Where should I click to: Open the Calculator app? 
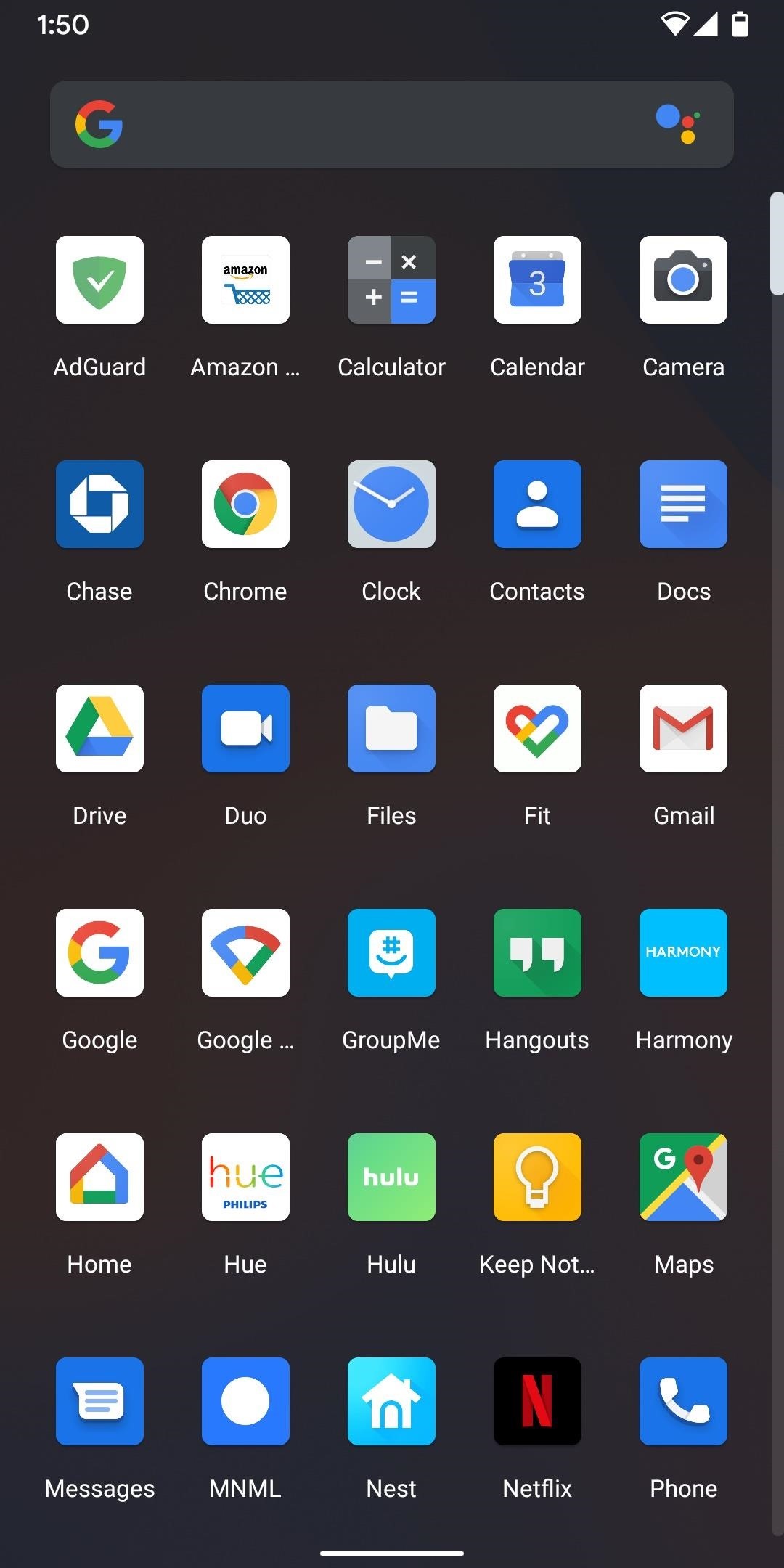[391, 280]
